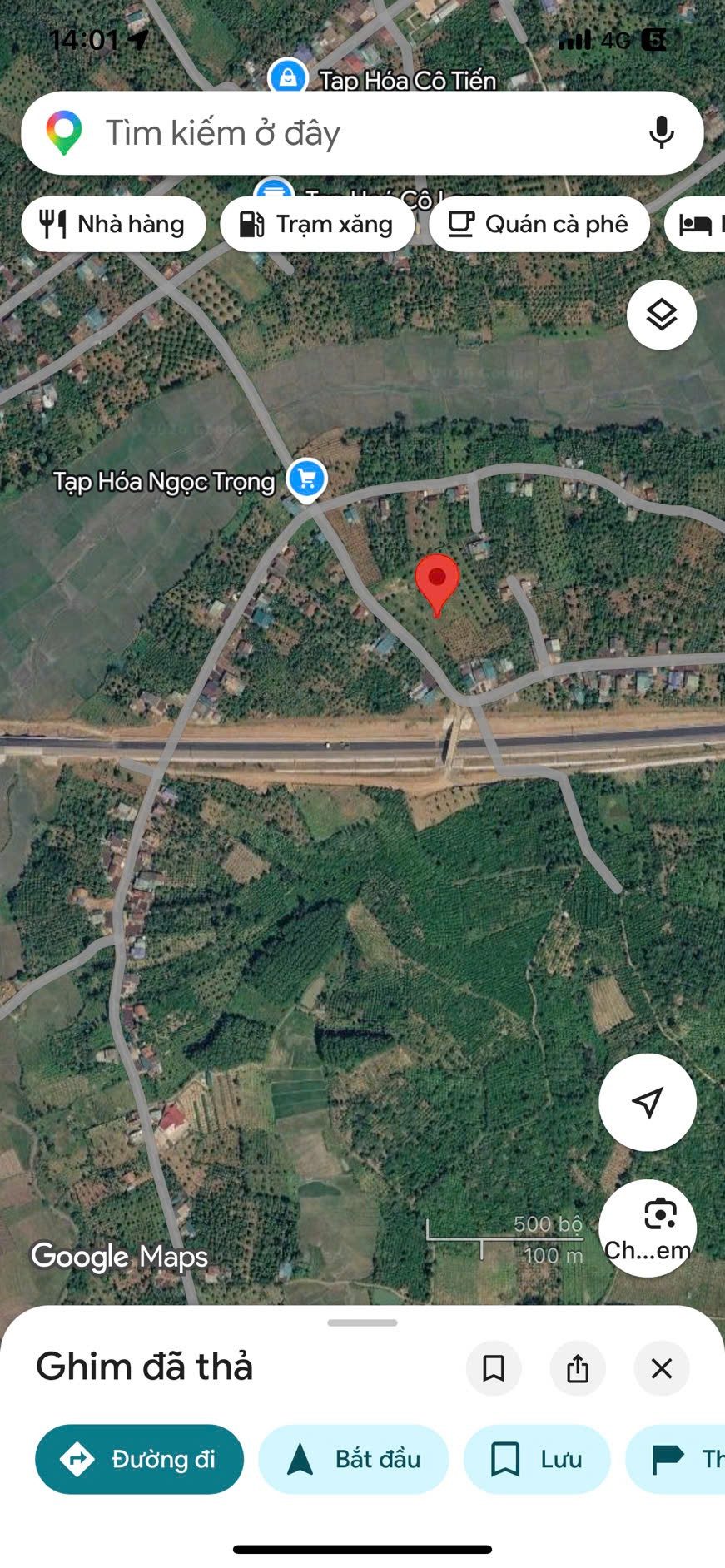725x1568 pixels.
Task: Tap the Tạp Hóa Ngọc Trọng marker
Action: pos(307,479)
